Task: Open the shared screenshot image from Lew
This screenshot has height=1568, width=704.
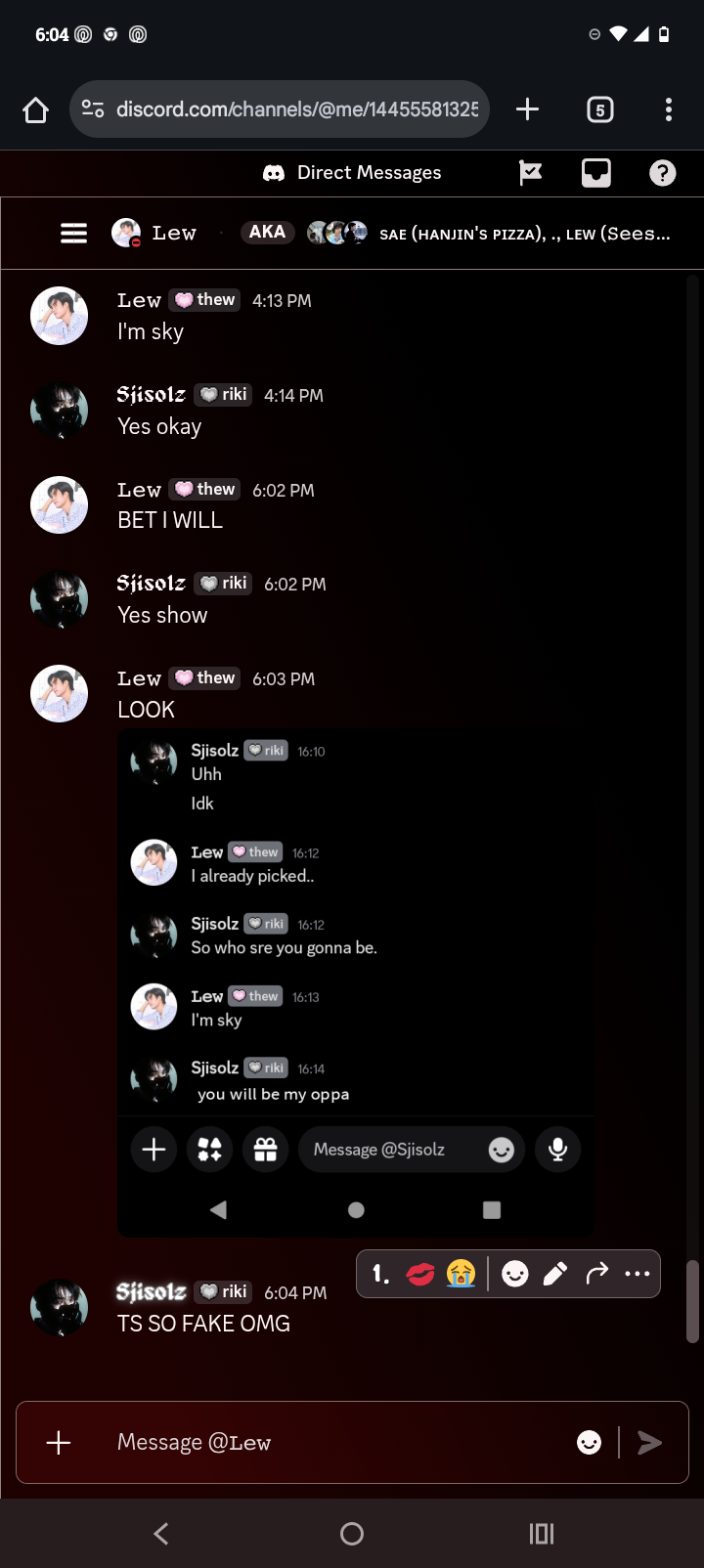Action: pos(356,982)
